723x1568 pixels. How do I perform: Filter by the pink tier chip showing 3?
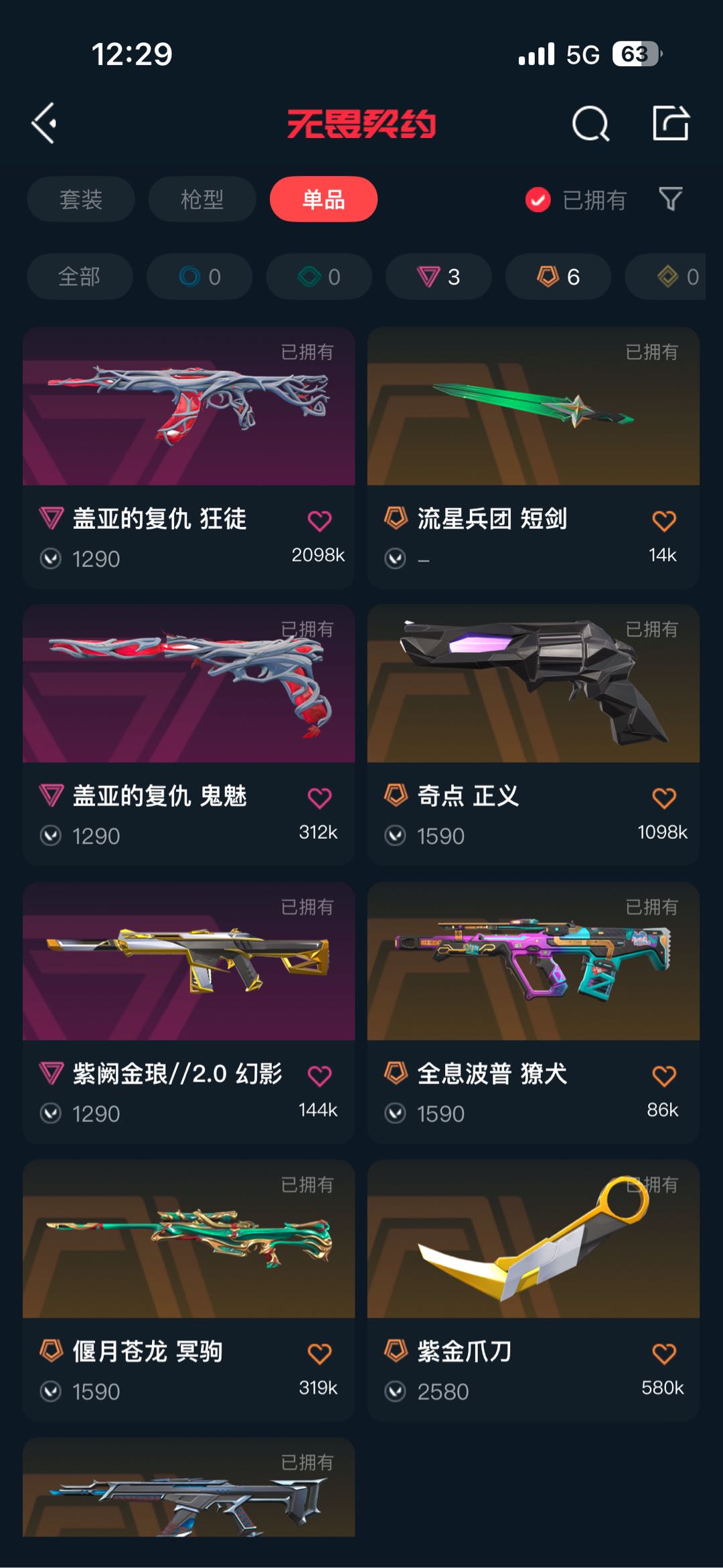[438, 277]
